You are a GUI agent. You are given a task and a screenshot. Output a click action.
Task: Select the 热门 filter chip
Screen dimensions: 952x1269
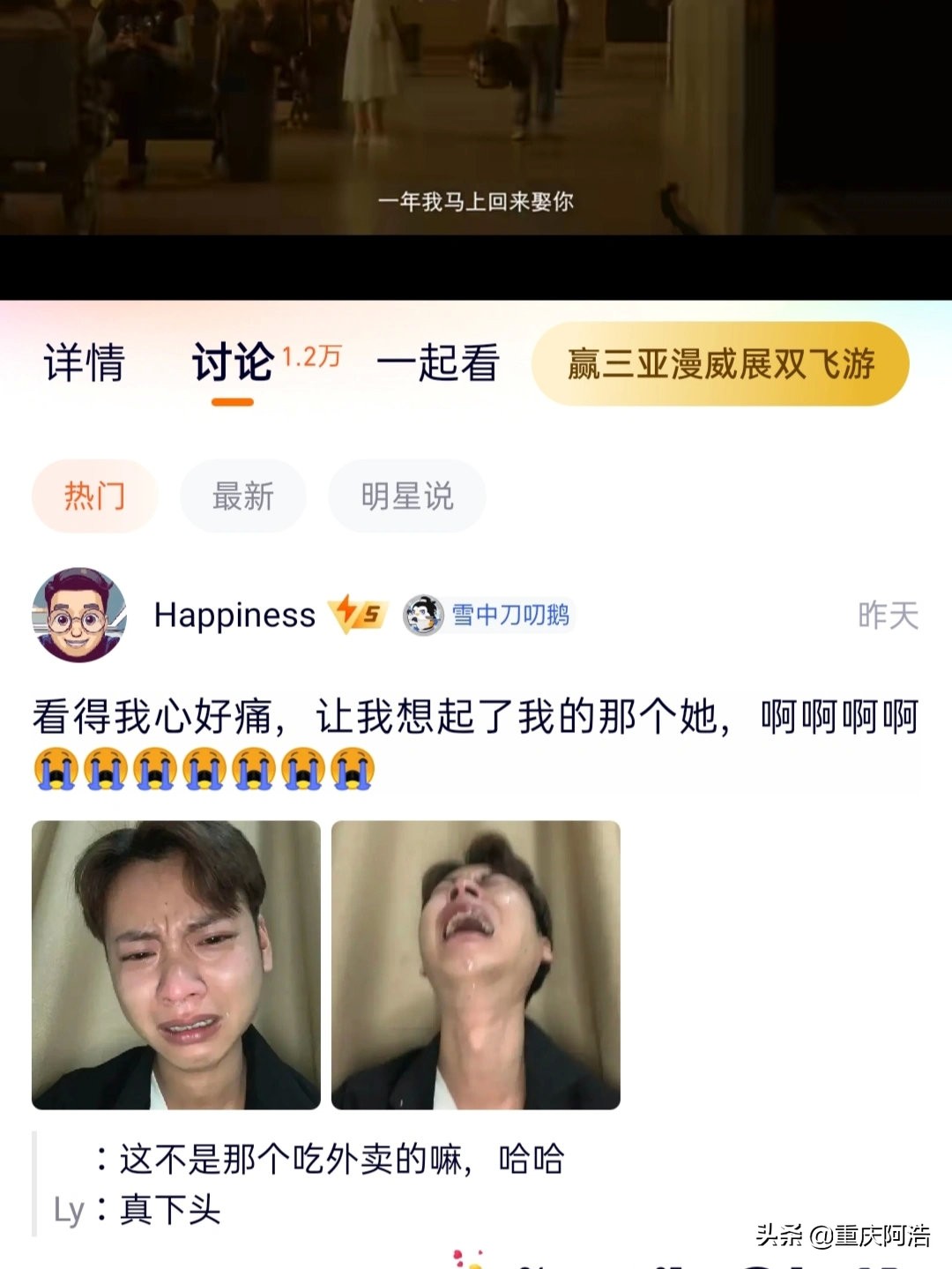[x=93, y=496]
